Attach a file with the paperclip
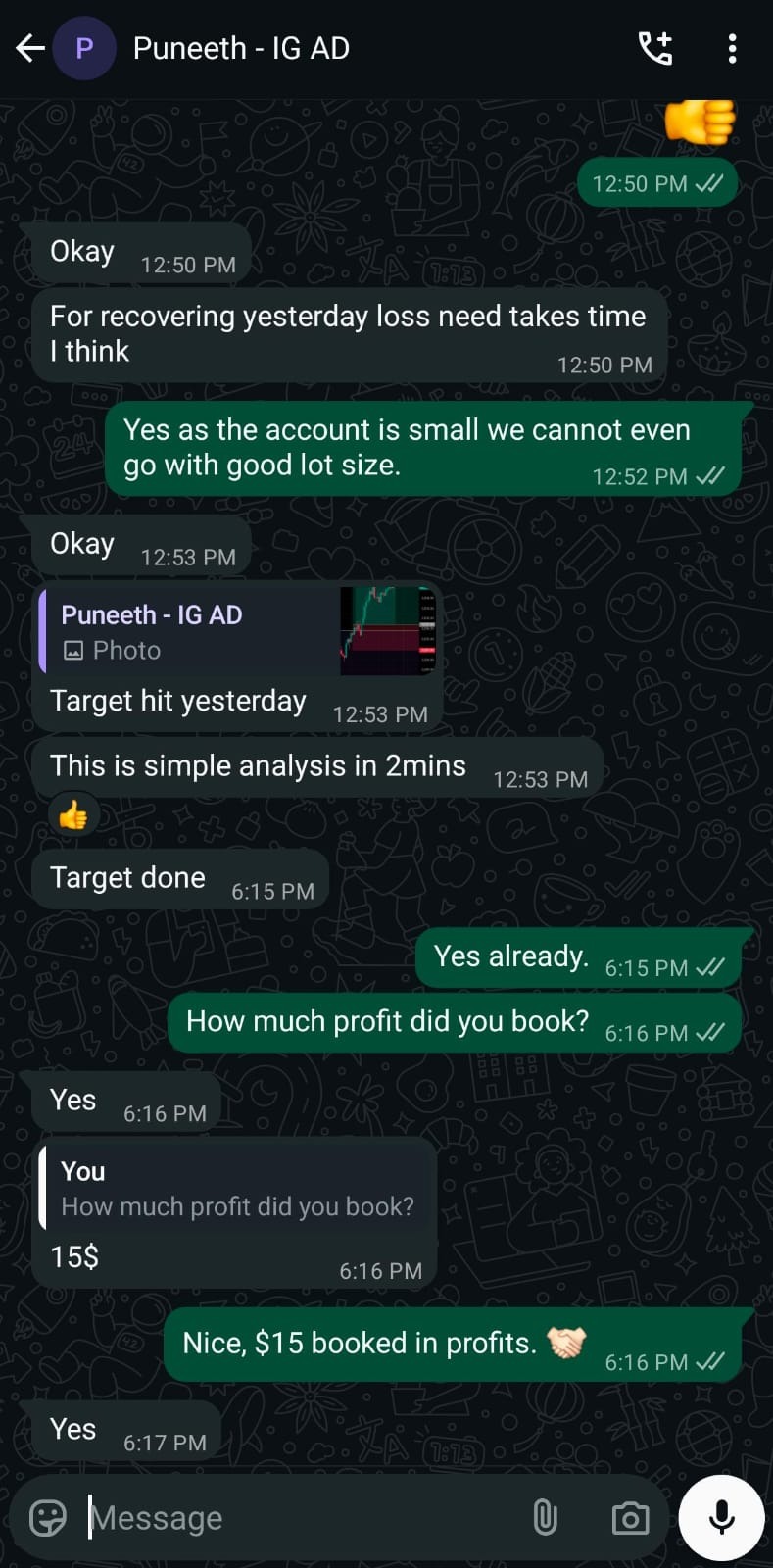Image resolution: width=773 pixels, height=1568 pixels. tap(545, 1518)
